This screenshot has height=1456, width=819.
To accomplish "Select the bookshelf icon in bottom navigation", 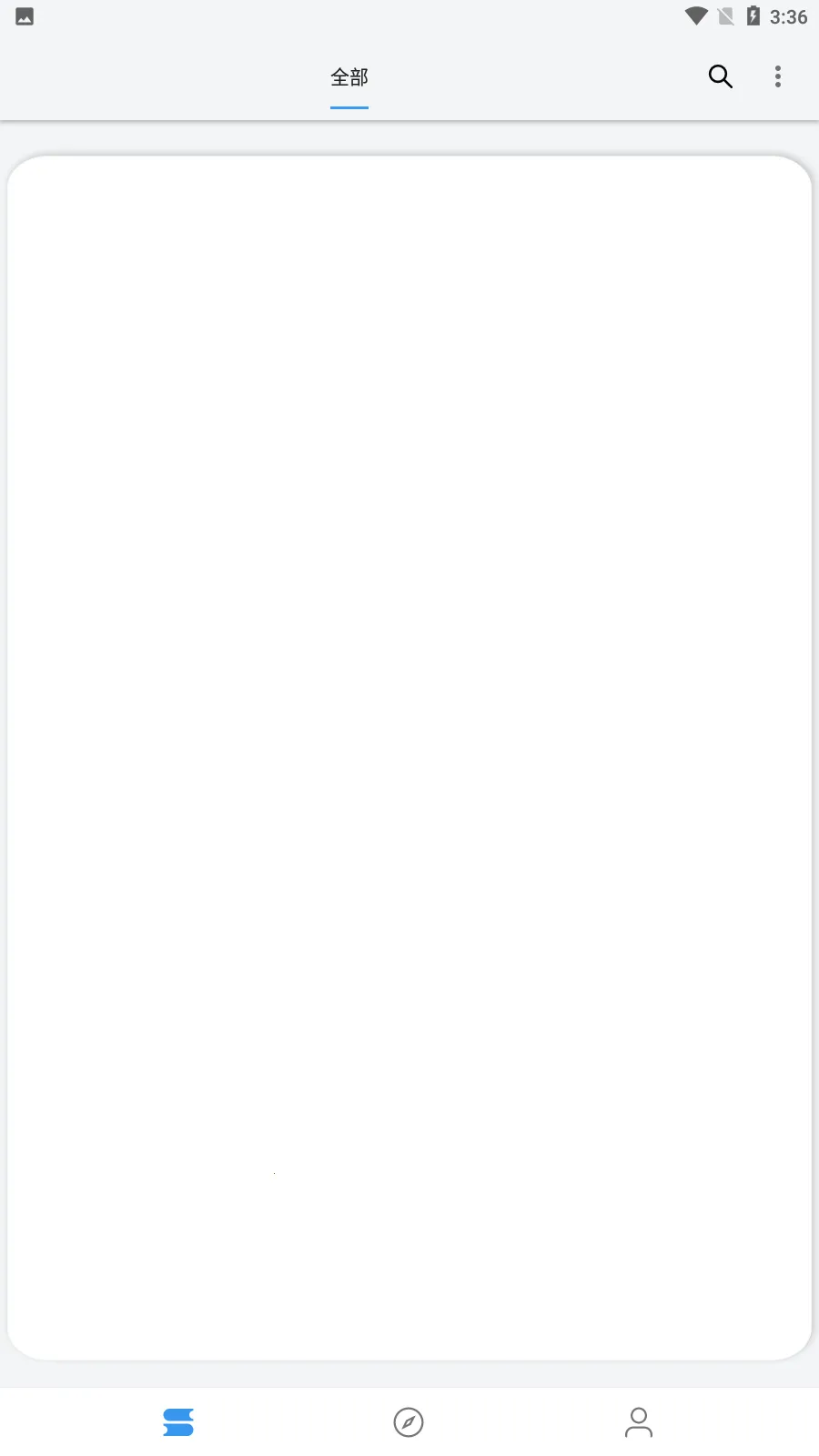I will pos(179,1421).
